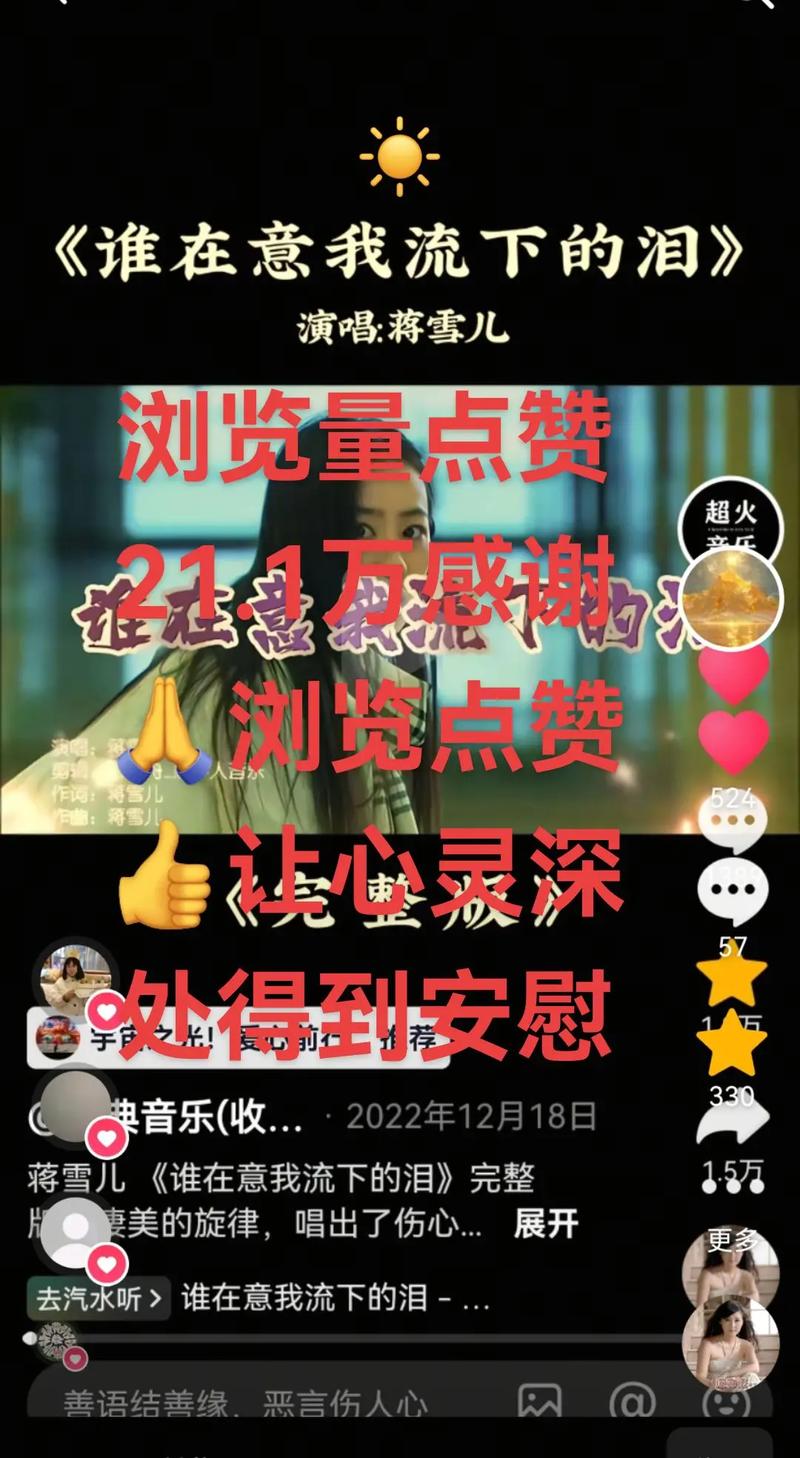Favorite the post with star count 330

pyautogui.click(x=733, y=1042)
